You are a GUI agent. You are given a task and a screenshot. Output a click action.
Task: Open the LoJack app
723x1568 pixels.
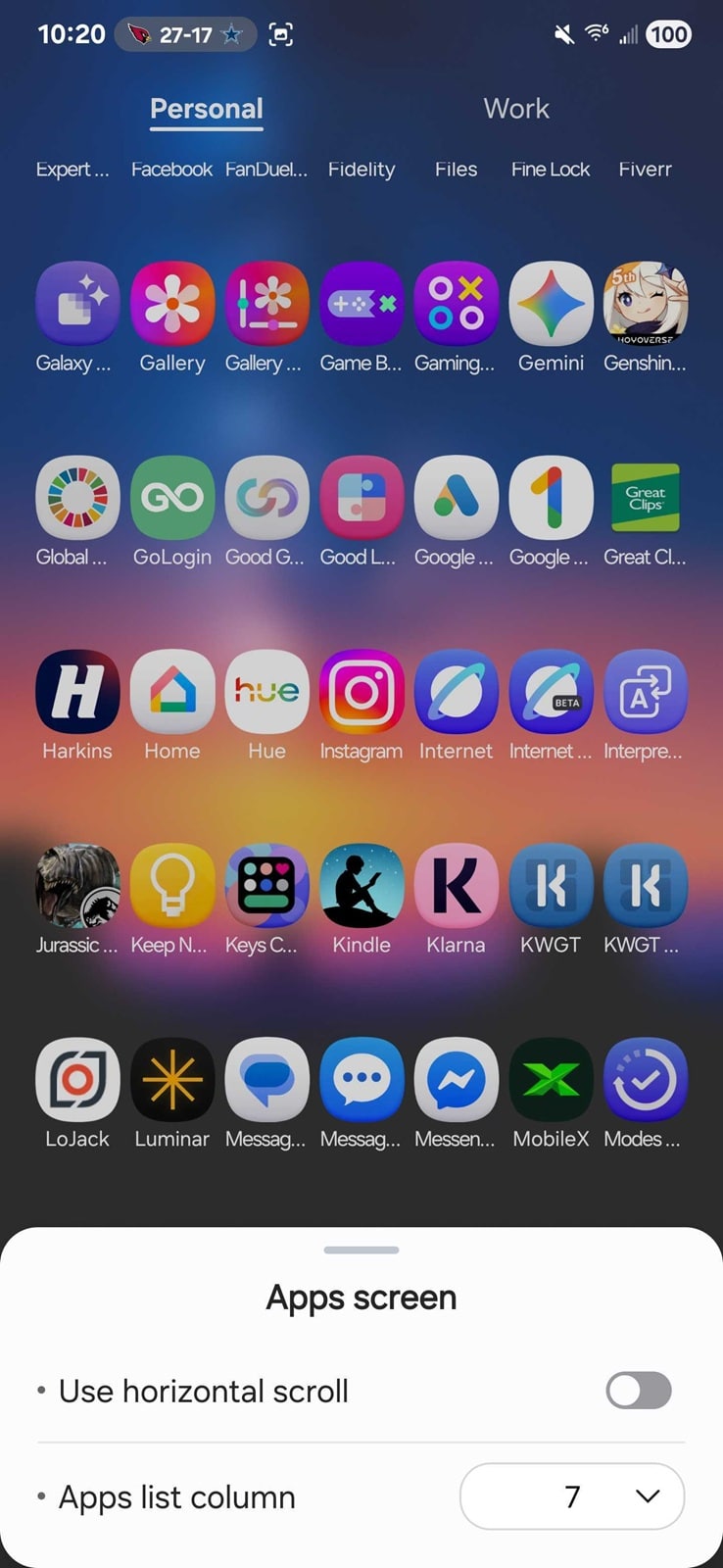pos(77,1079)
